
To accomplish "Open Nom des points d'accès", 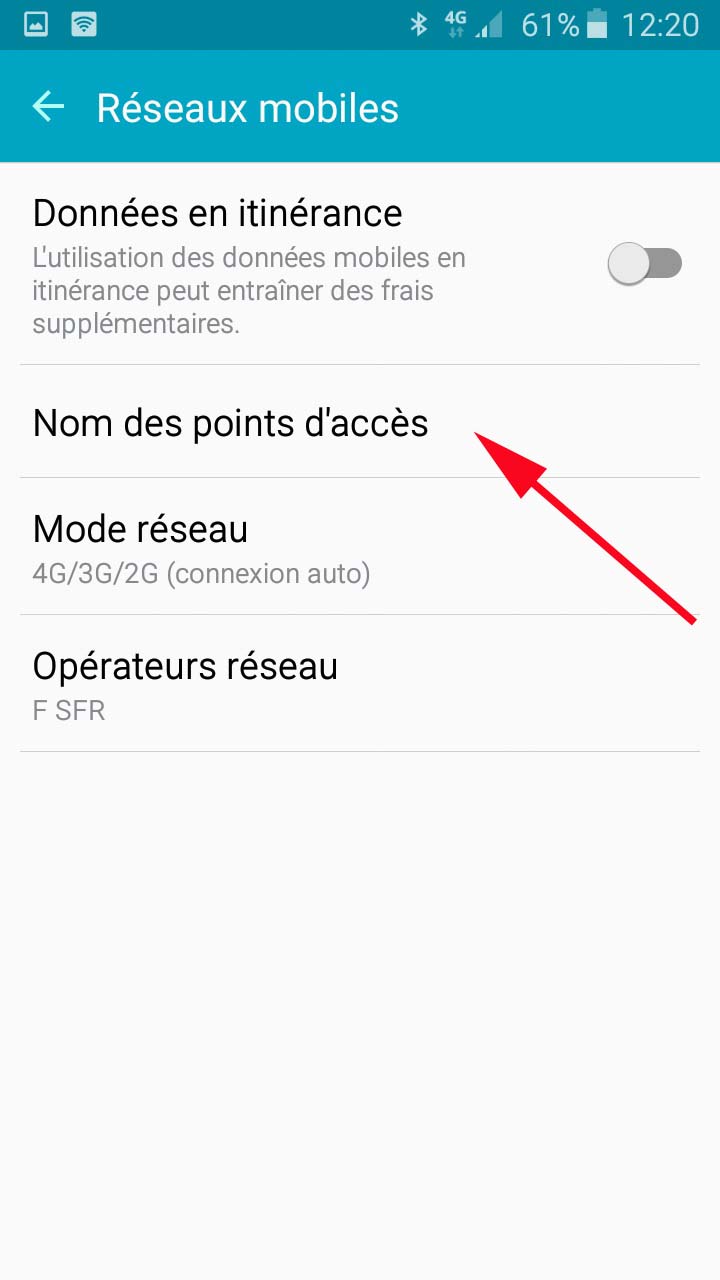I will click(231, 423).
